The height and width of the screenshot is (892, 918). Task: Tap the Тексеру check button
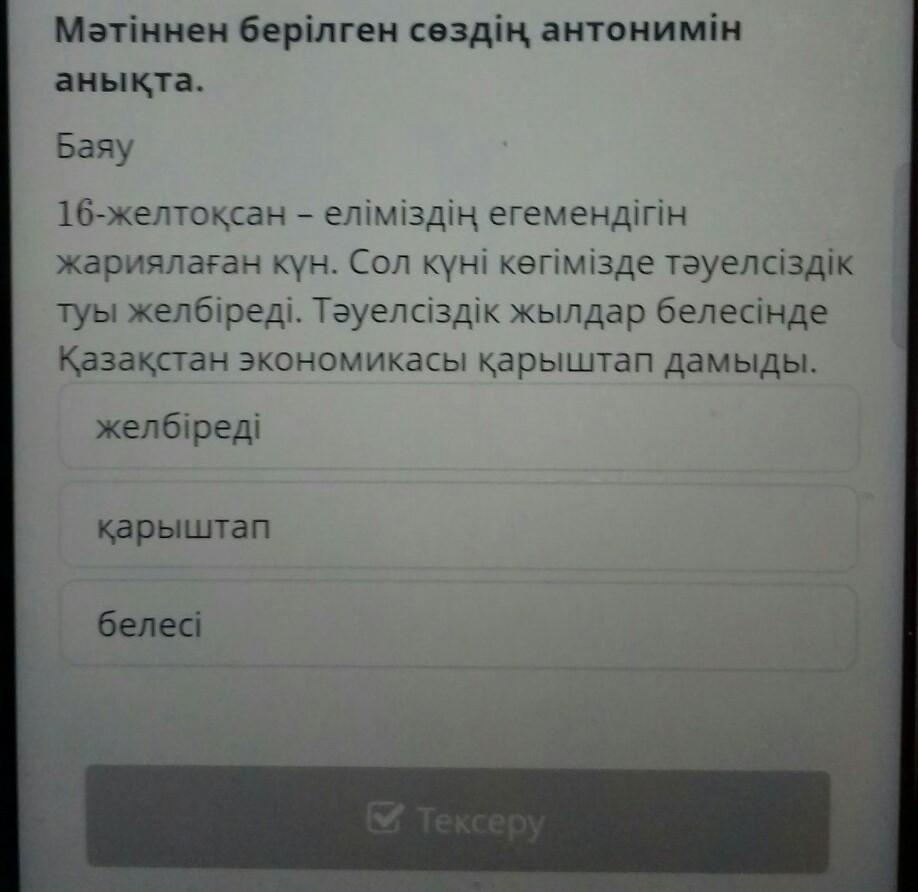pyautogui.click(x=458, y=820)
